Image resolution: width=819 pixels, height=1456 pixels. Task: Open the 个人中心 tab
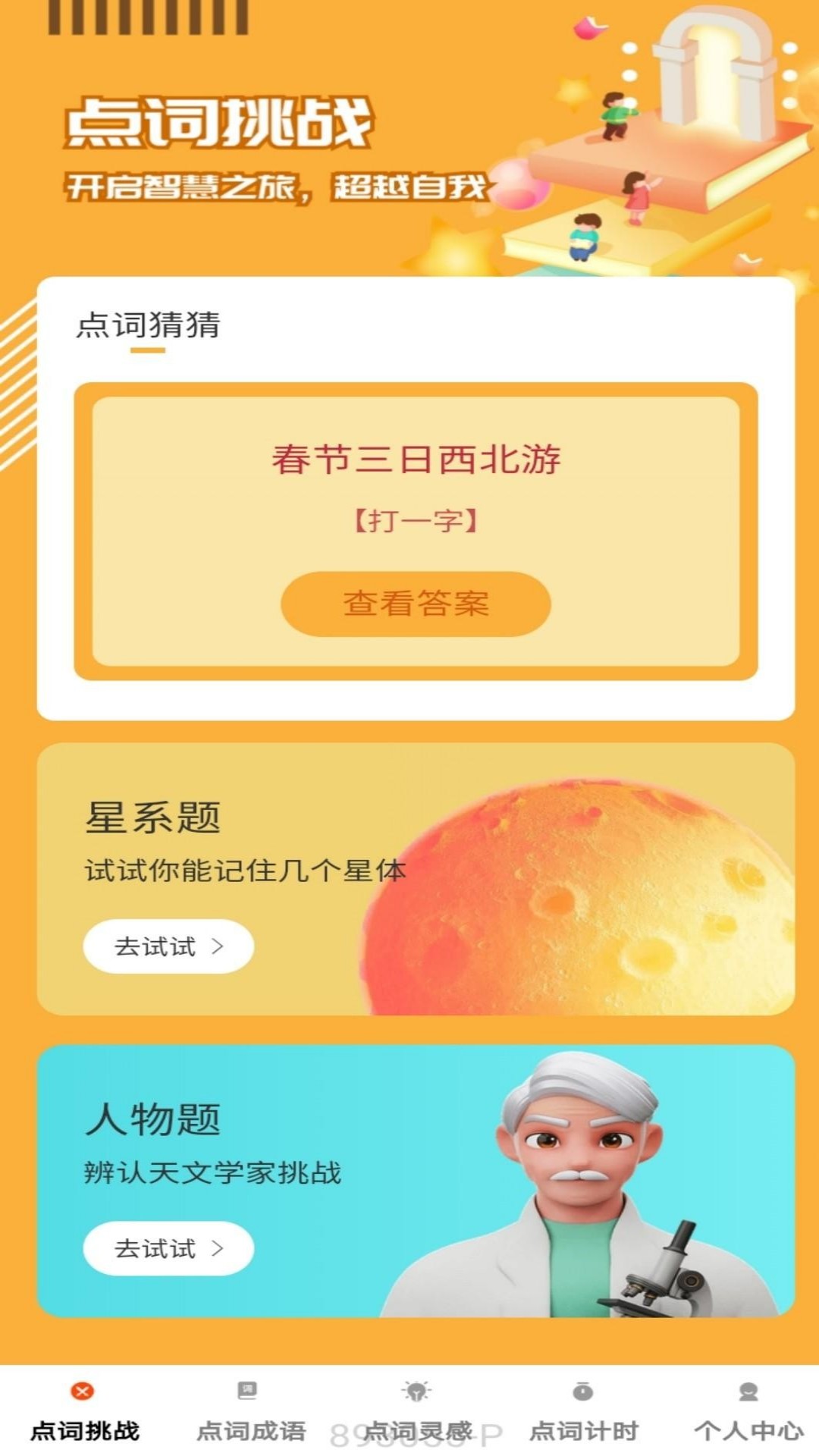click(x=748, y=1412)
